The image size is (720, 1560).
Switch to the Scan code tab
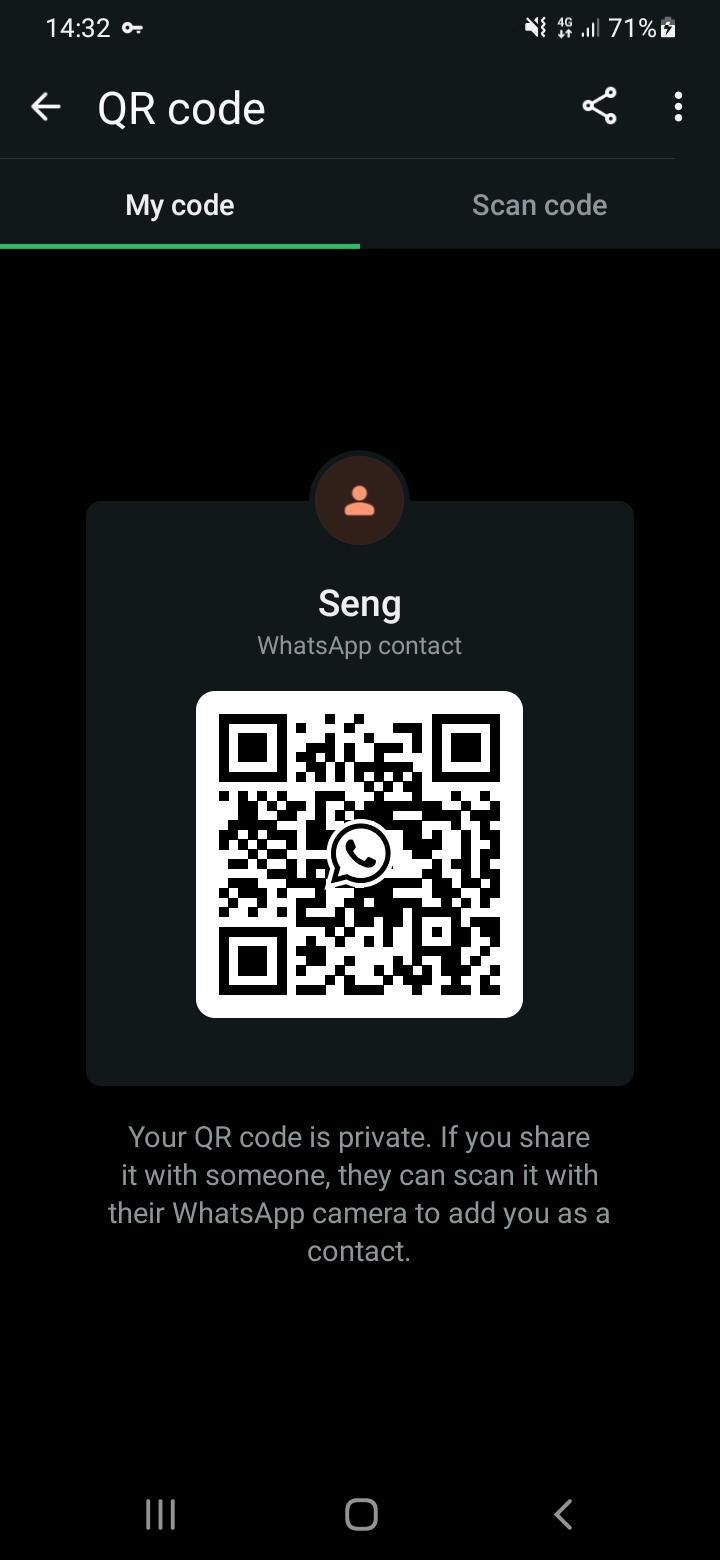click(539, 205)
